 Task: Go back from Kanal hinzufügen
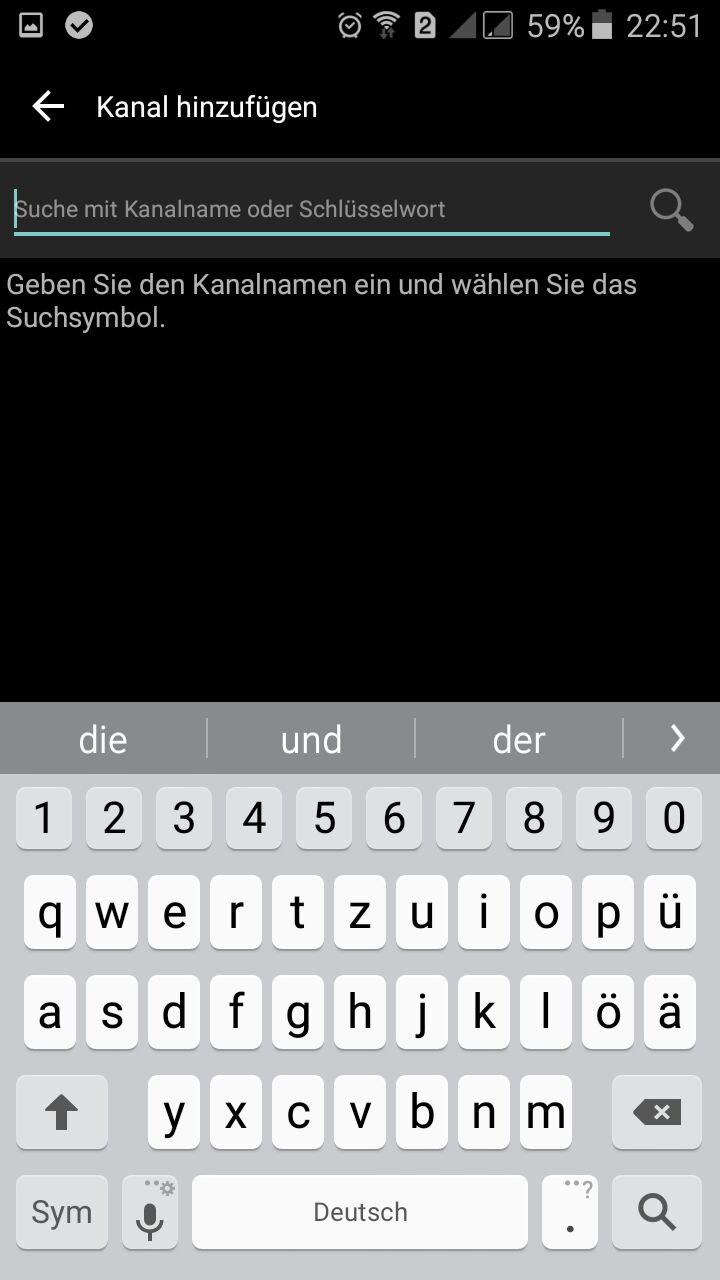coord(48,106)
